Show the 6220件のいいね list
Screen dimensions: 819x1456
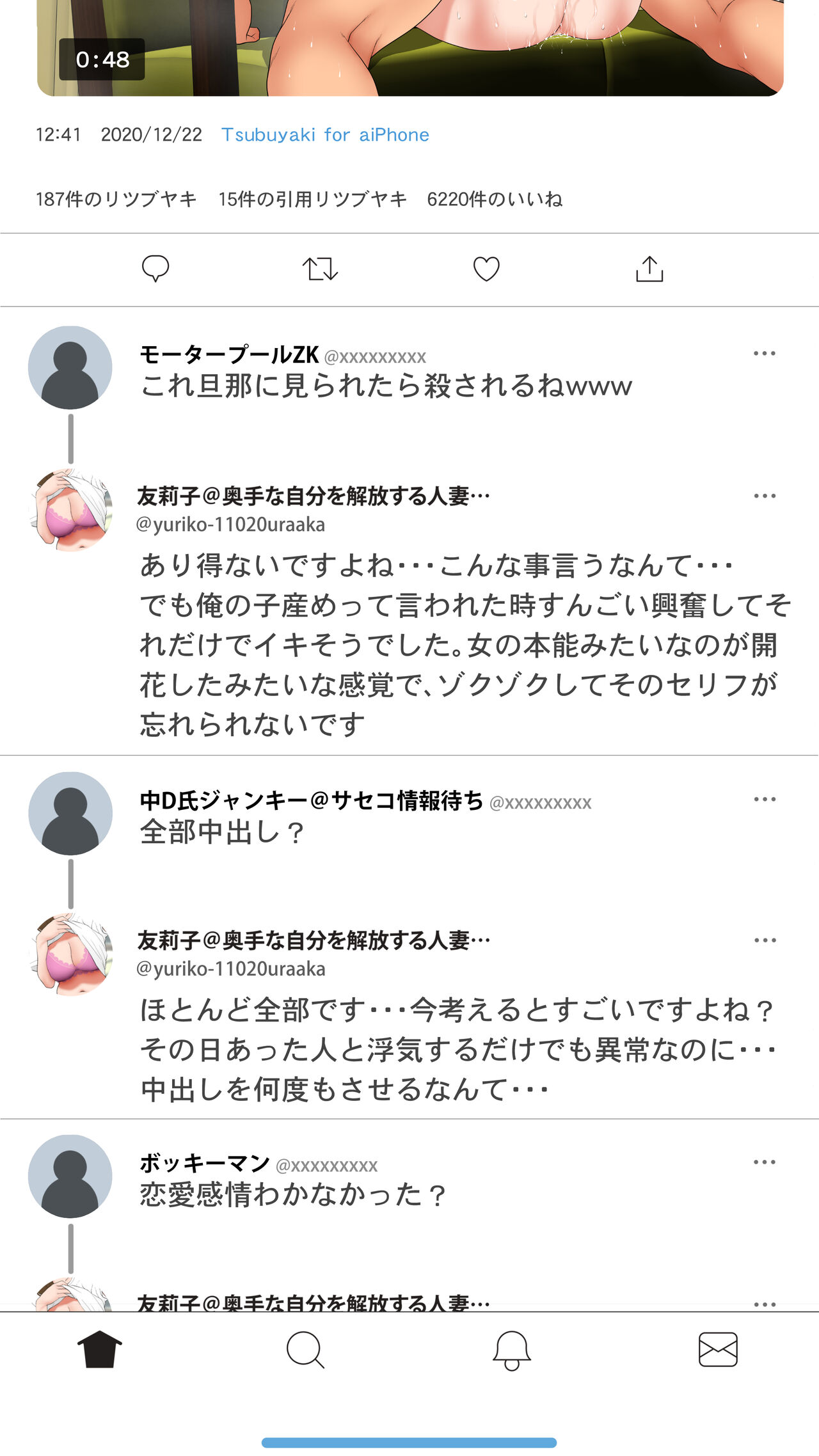click(495, 200)
